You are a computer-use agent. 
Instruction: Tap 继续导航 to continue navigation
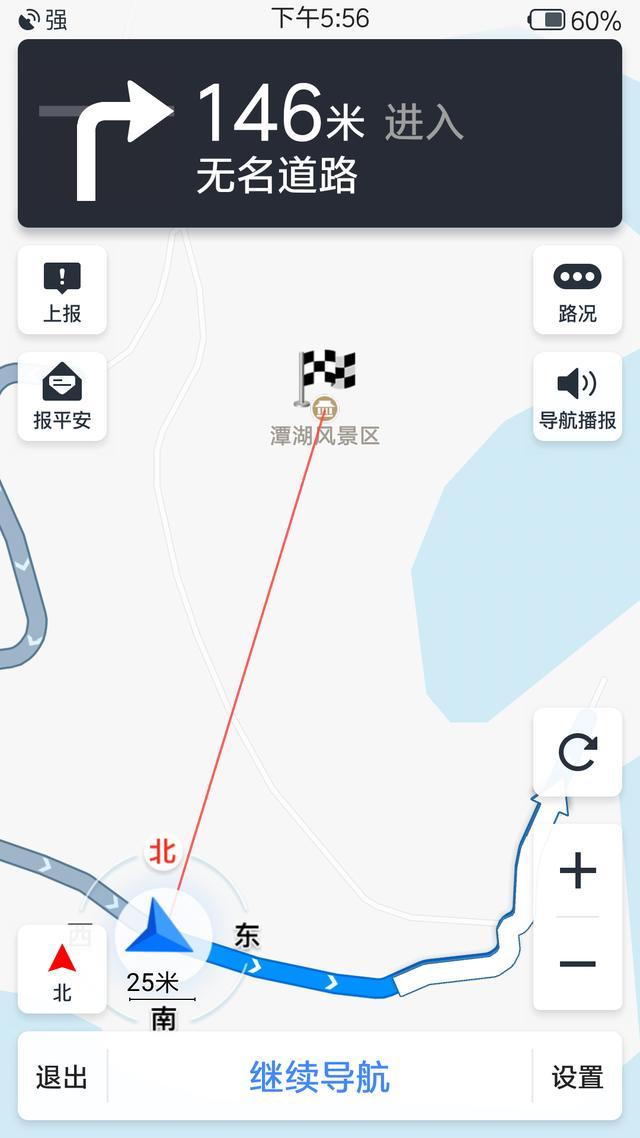tap(320, 1077)
